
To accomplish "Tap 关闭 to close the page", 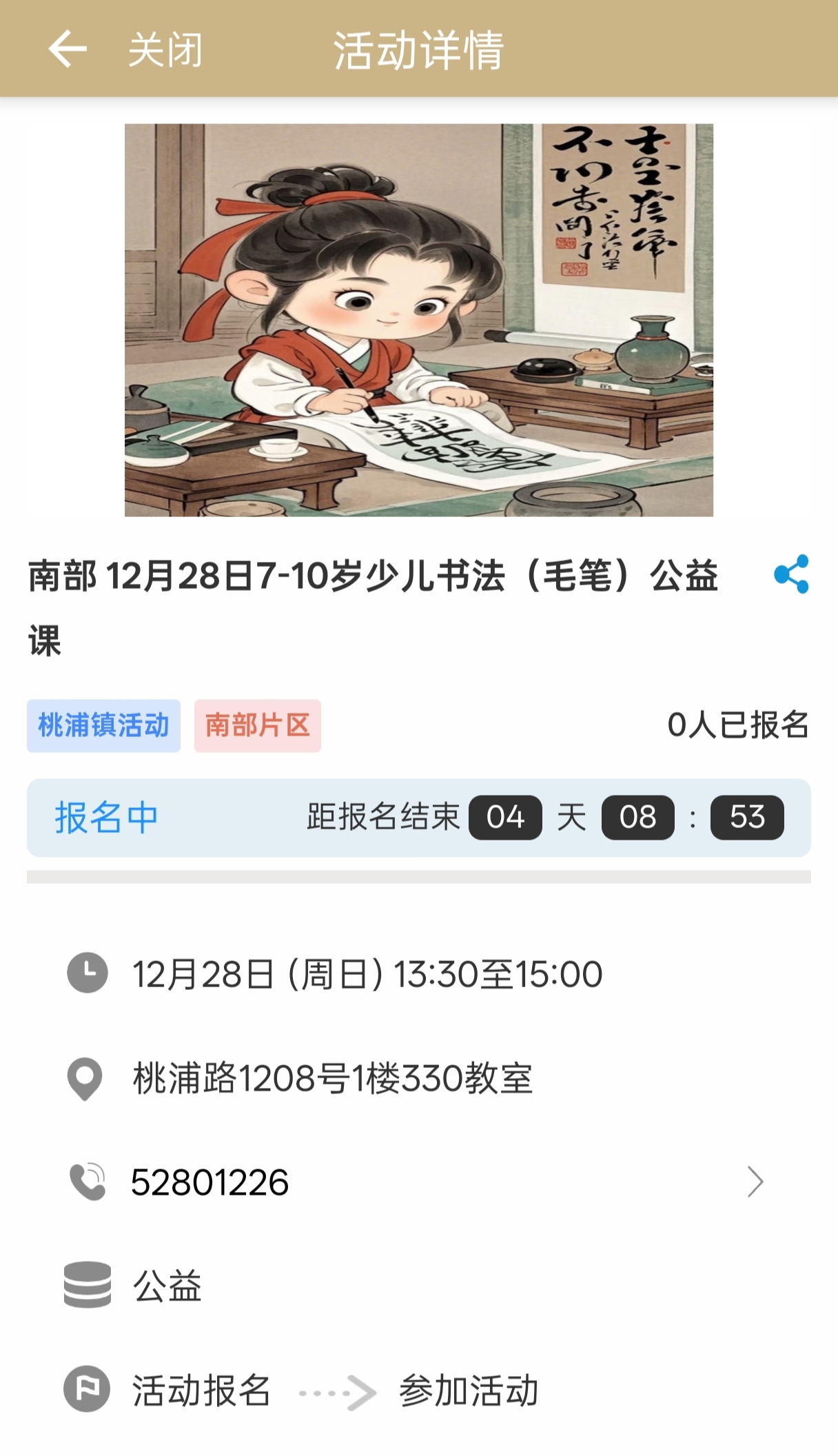I will (x=165, y=50).
